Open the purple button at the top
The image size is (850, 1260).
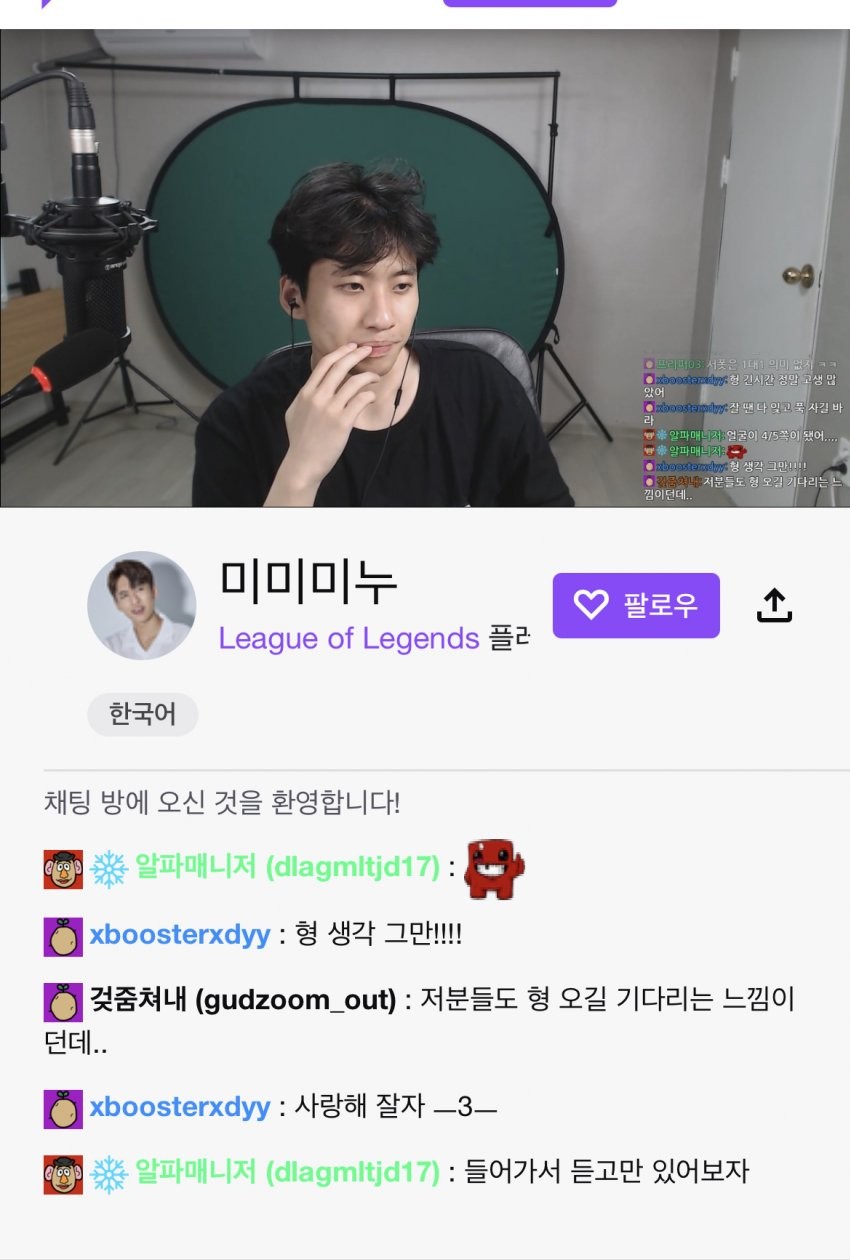click(x=529, y=3)
